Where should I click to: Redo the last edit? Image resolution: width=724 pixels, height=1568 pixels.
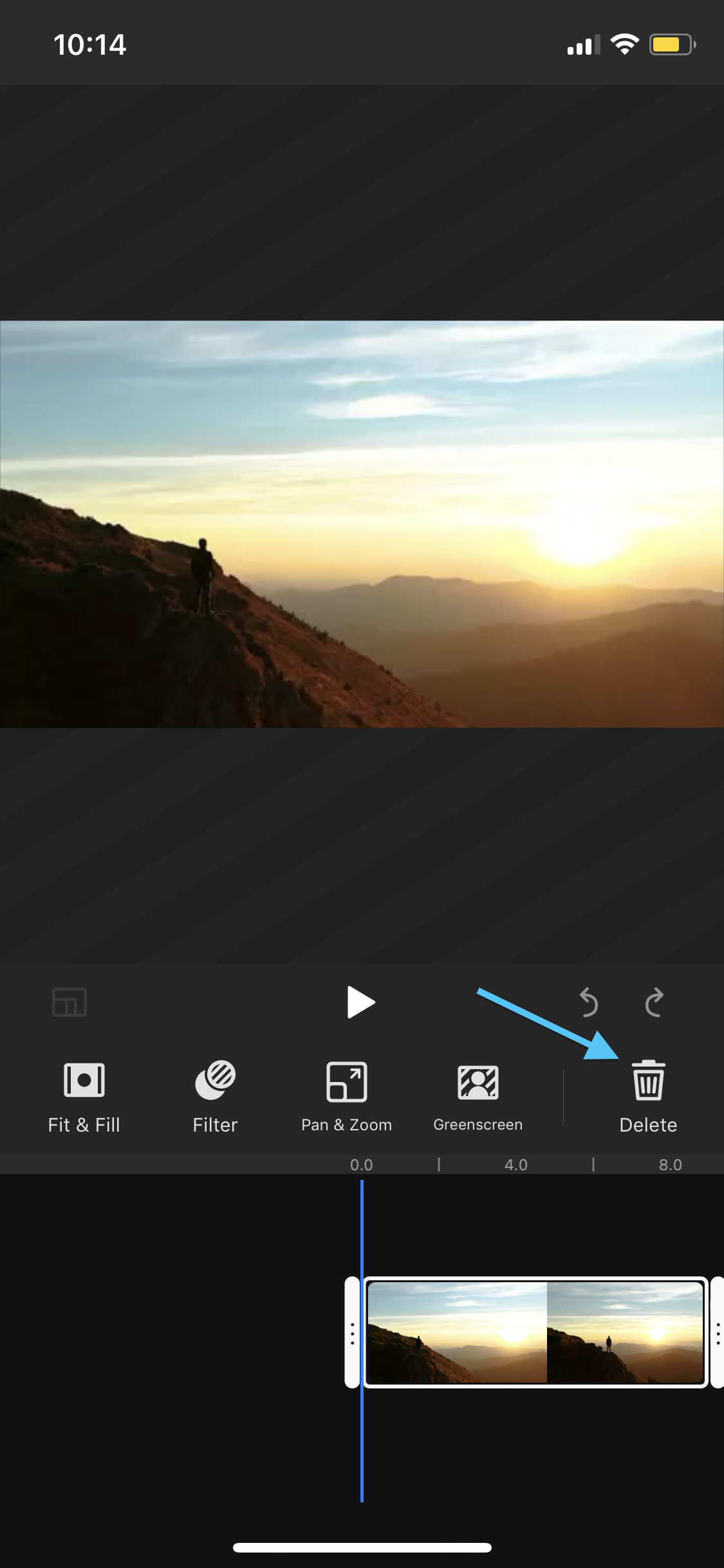click(x=654, y=1002)
